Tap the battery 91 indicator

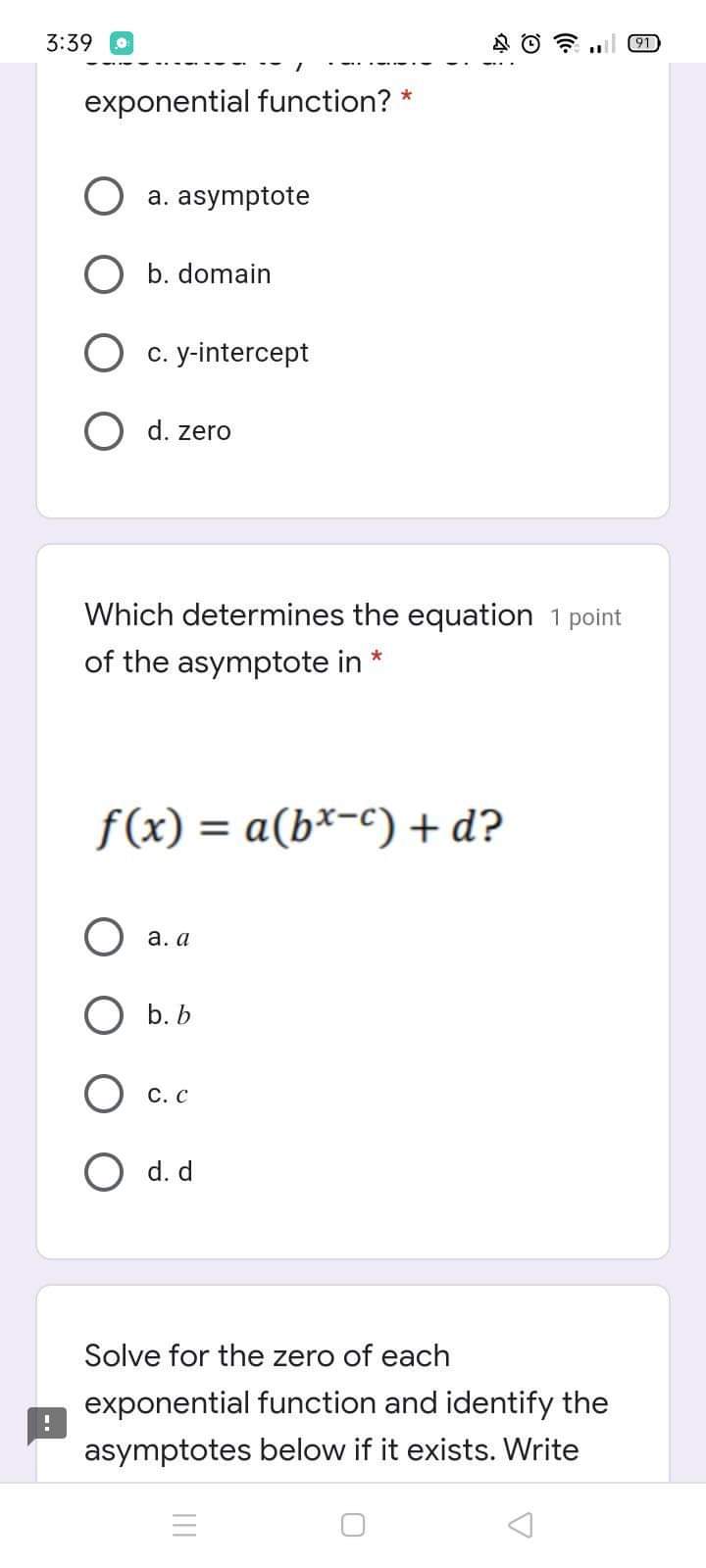pyautogui.click(x=642, y=44)
